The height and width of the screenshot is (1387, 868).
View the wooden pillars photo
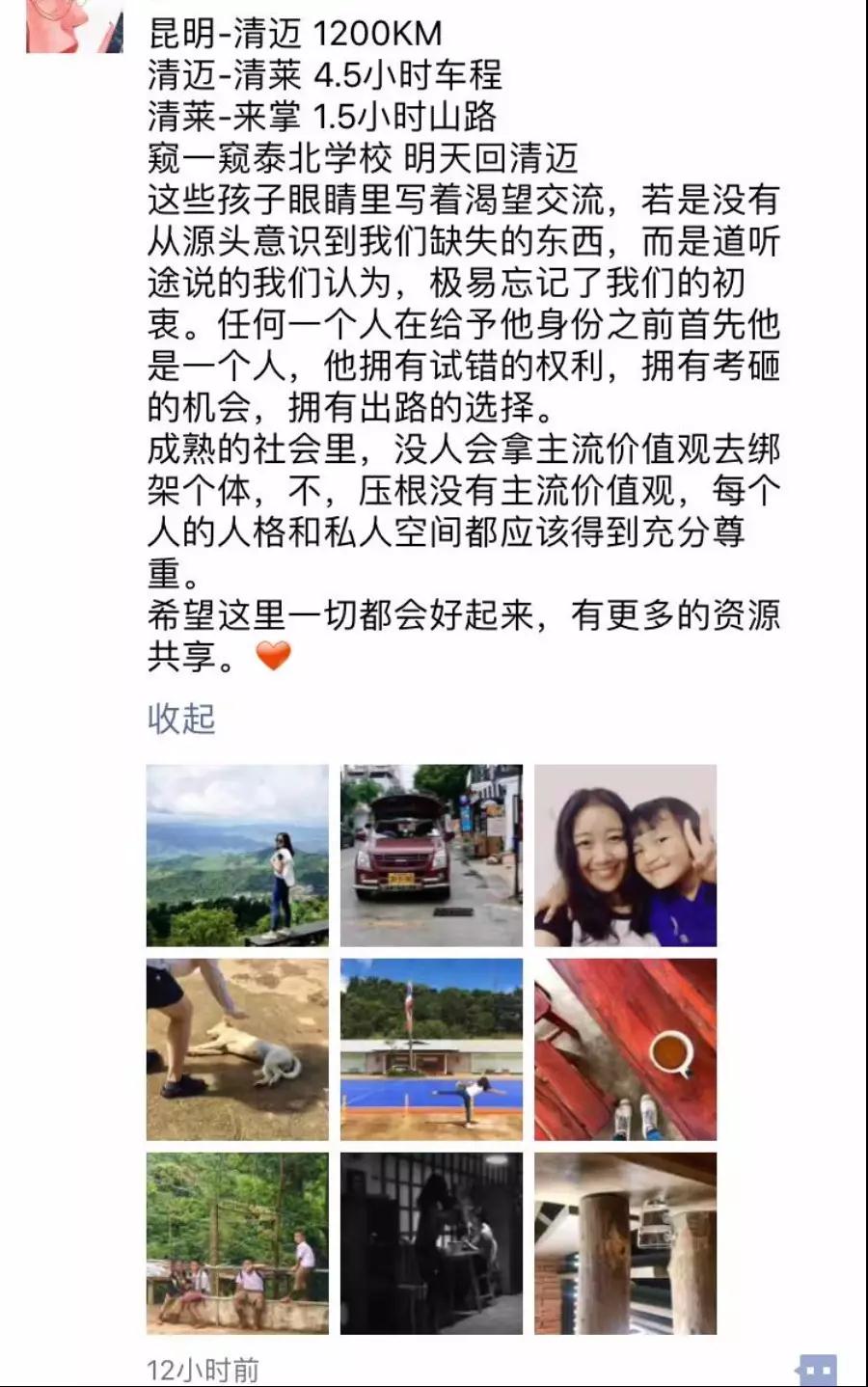[x=625, y=1243]
